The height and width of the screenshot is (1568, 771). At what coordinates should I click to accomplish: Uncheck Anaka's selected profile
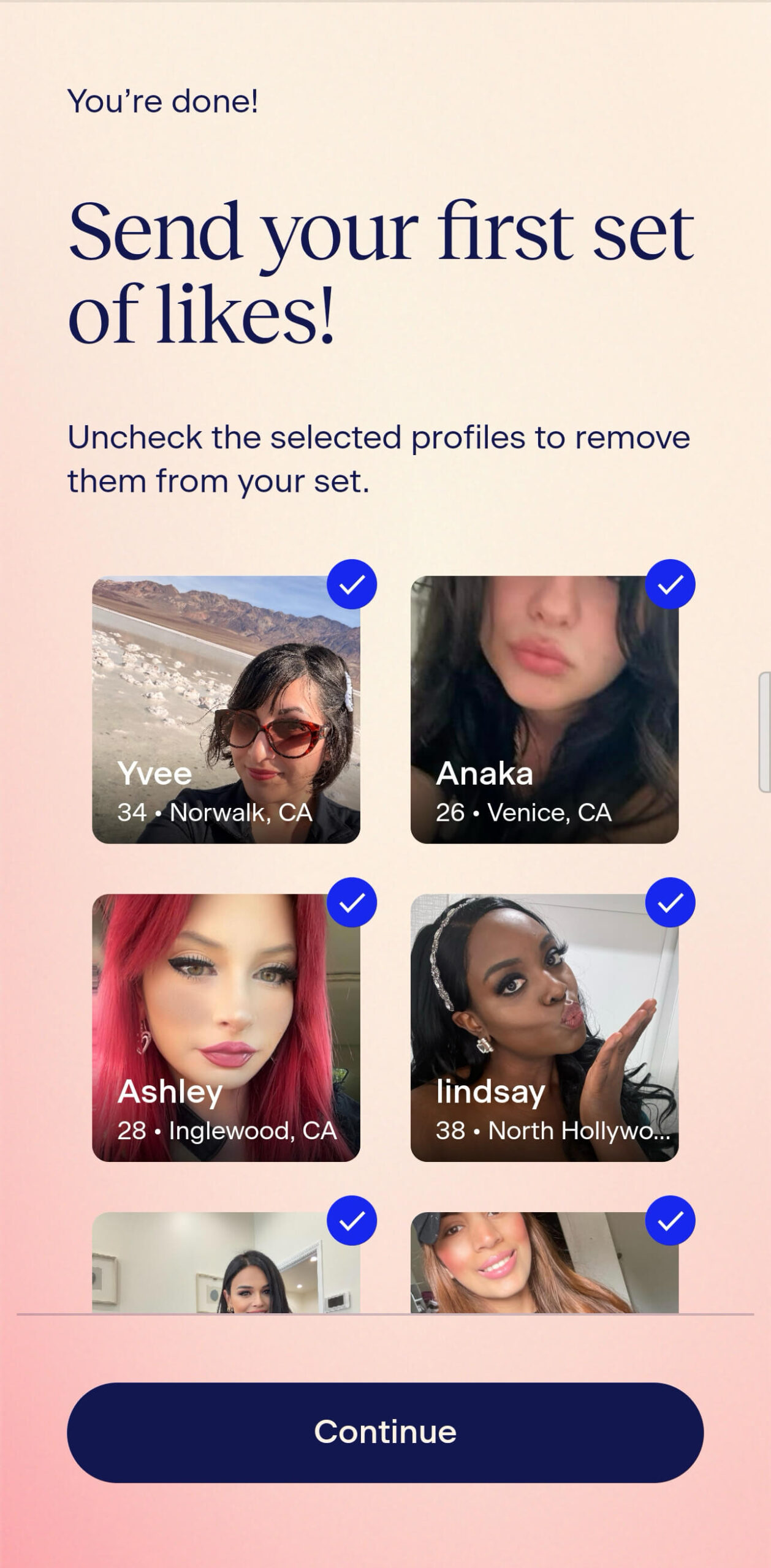tap(671, 585)
